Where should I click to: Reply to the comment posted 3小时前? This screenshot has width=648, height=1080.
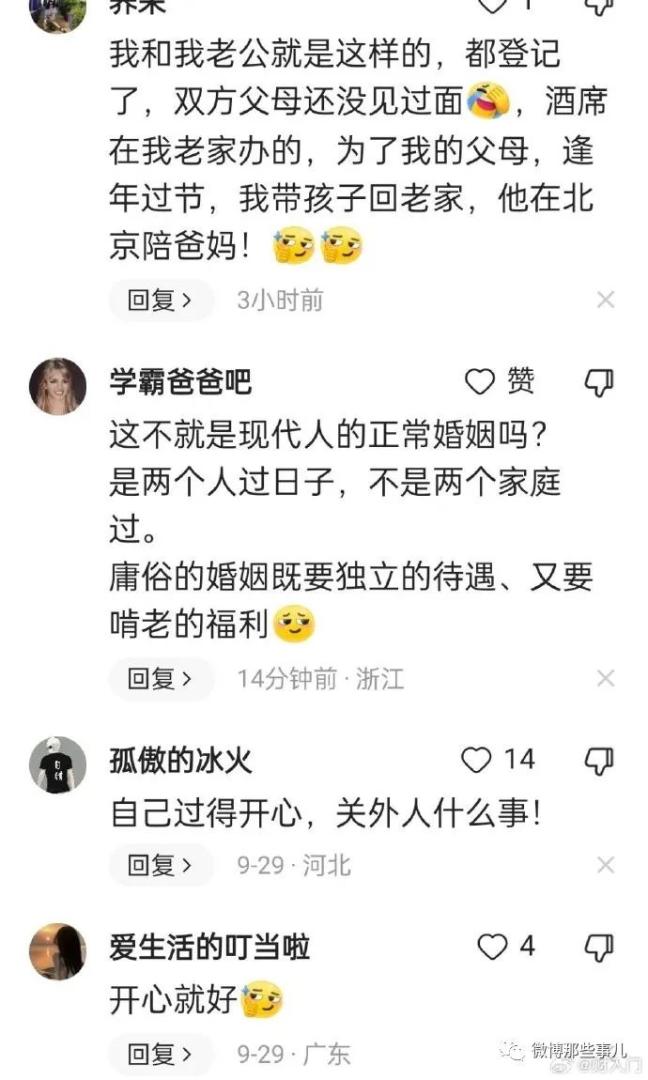[x=160, y=300]
